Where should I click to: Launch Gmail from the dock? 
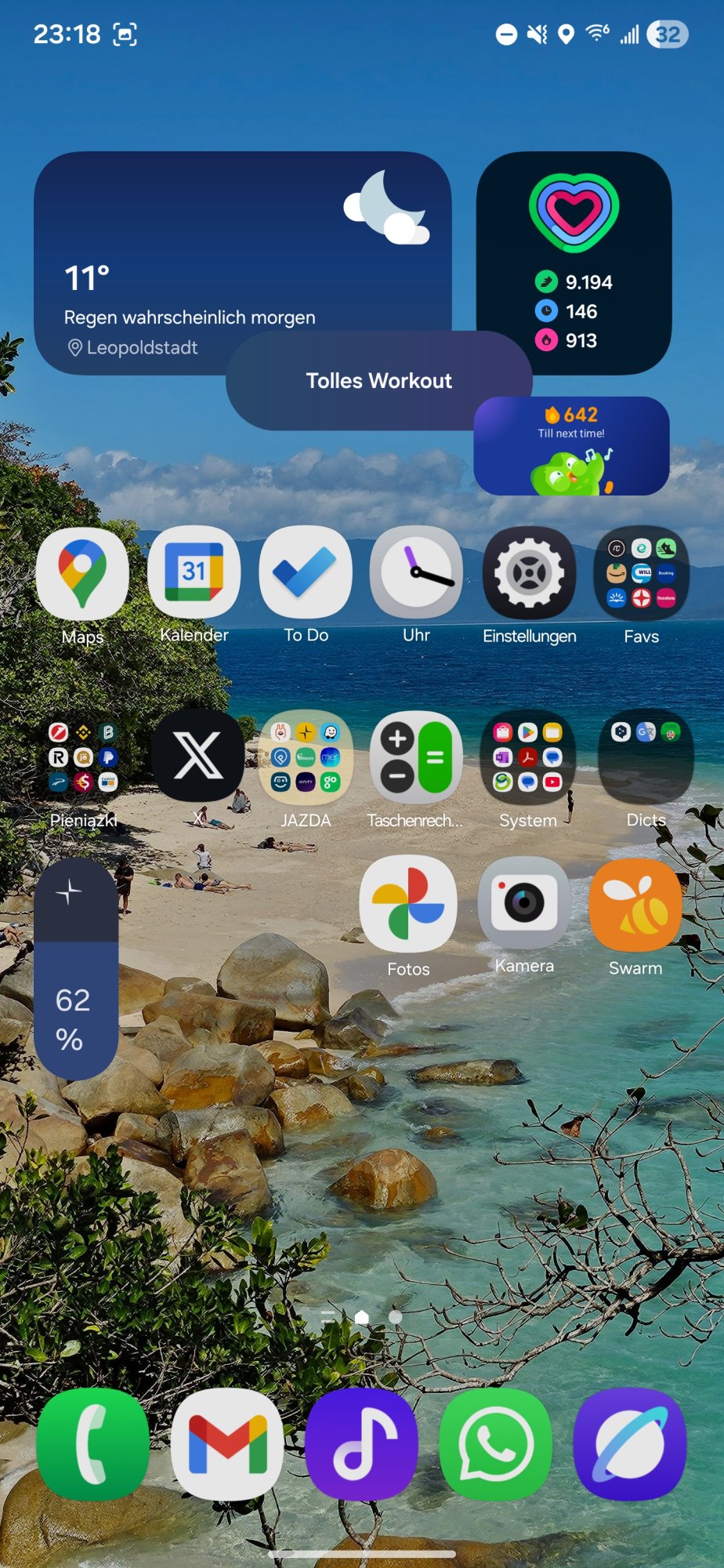click(227, 1444)
